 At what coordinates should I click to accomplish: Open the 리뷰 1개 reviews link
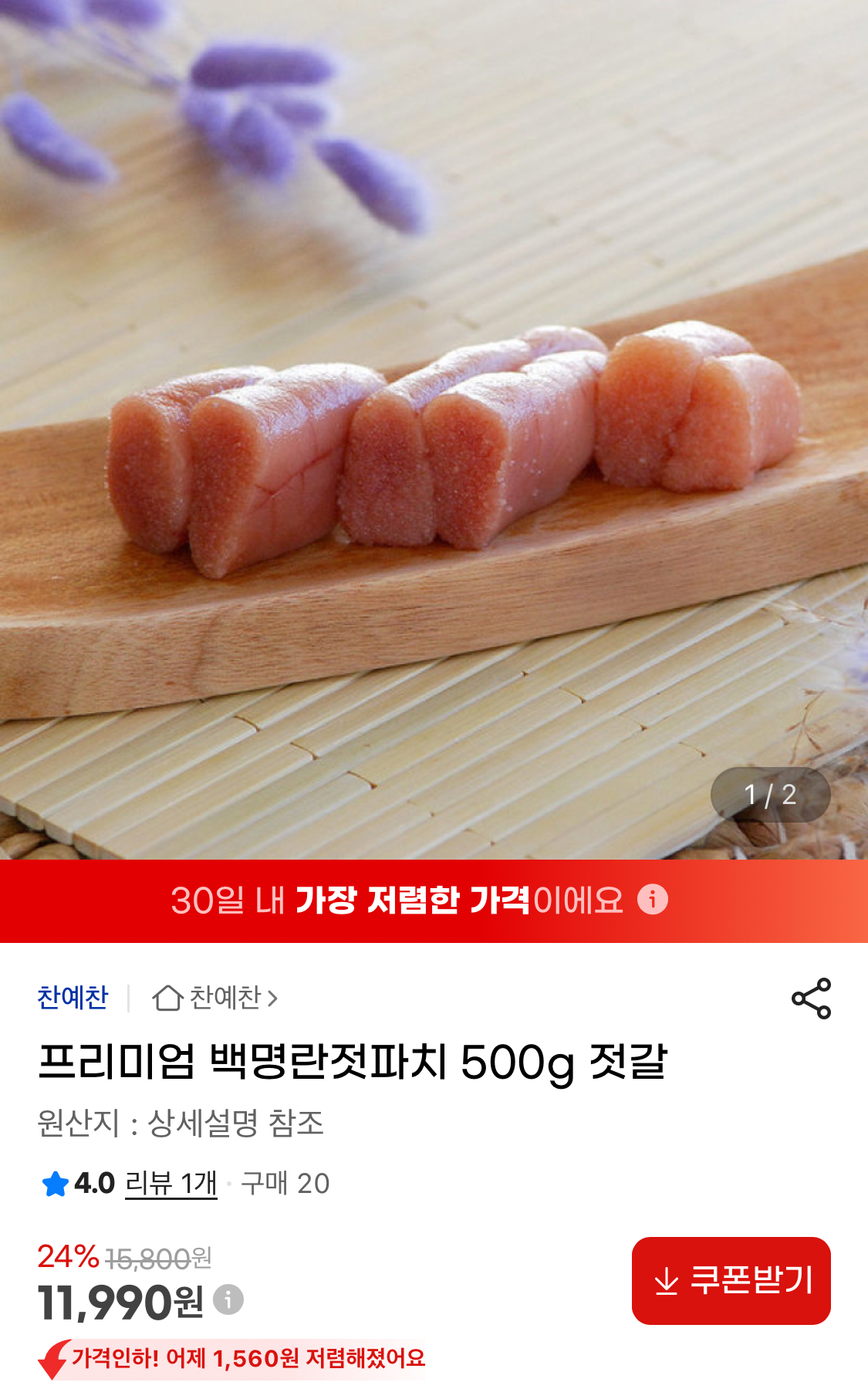pos(171,1183)
